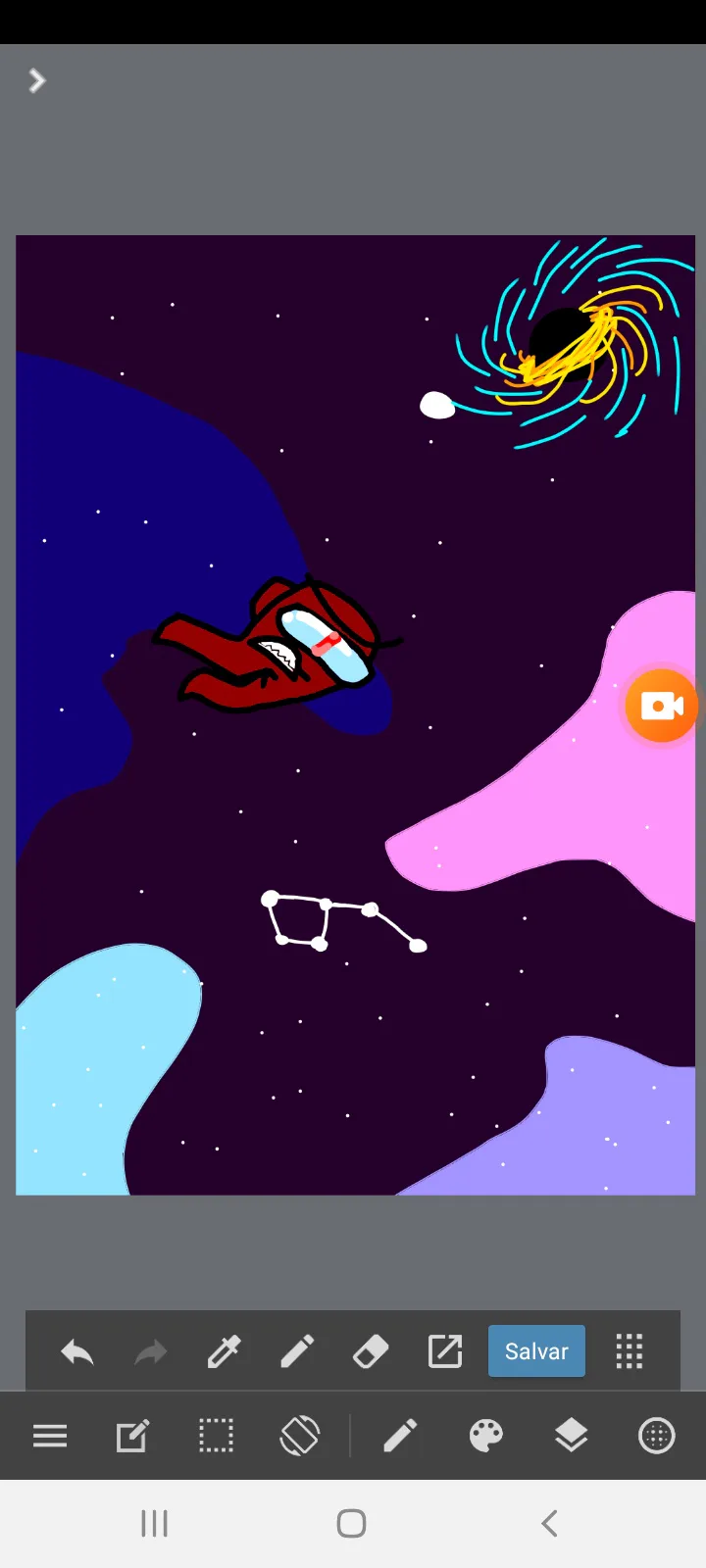Open the dotted grid shortcuts menu
706x1568 pixels.
(630, 1351)
